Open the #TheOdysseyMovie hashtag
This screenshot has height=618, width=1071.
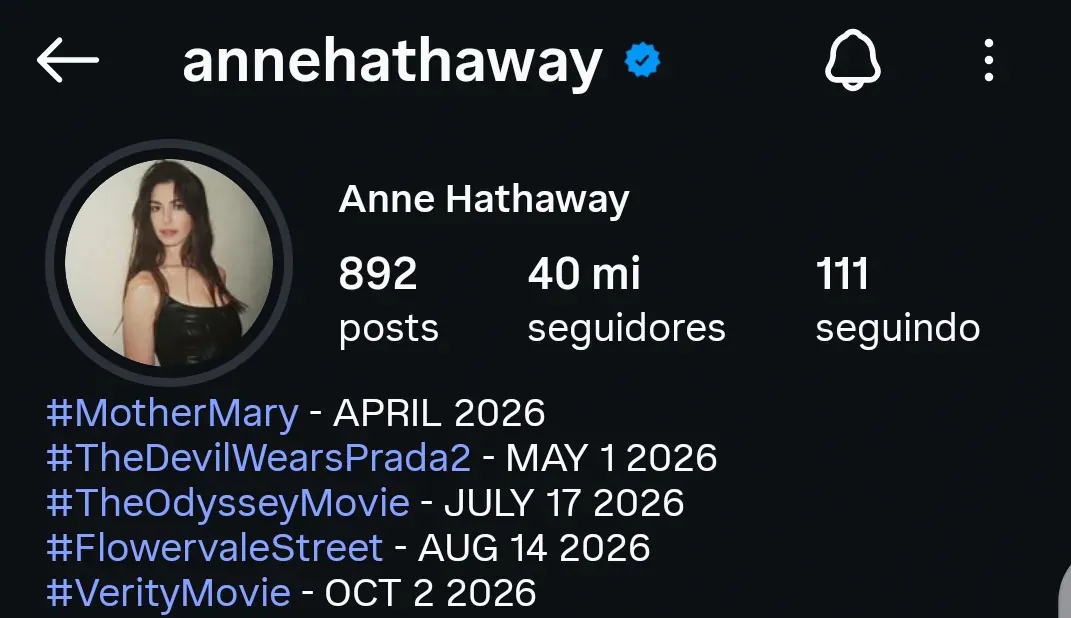227,503
